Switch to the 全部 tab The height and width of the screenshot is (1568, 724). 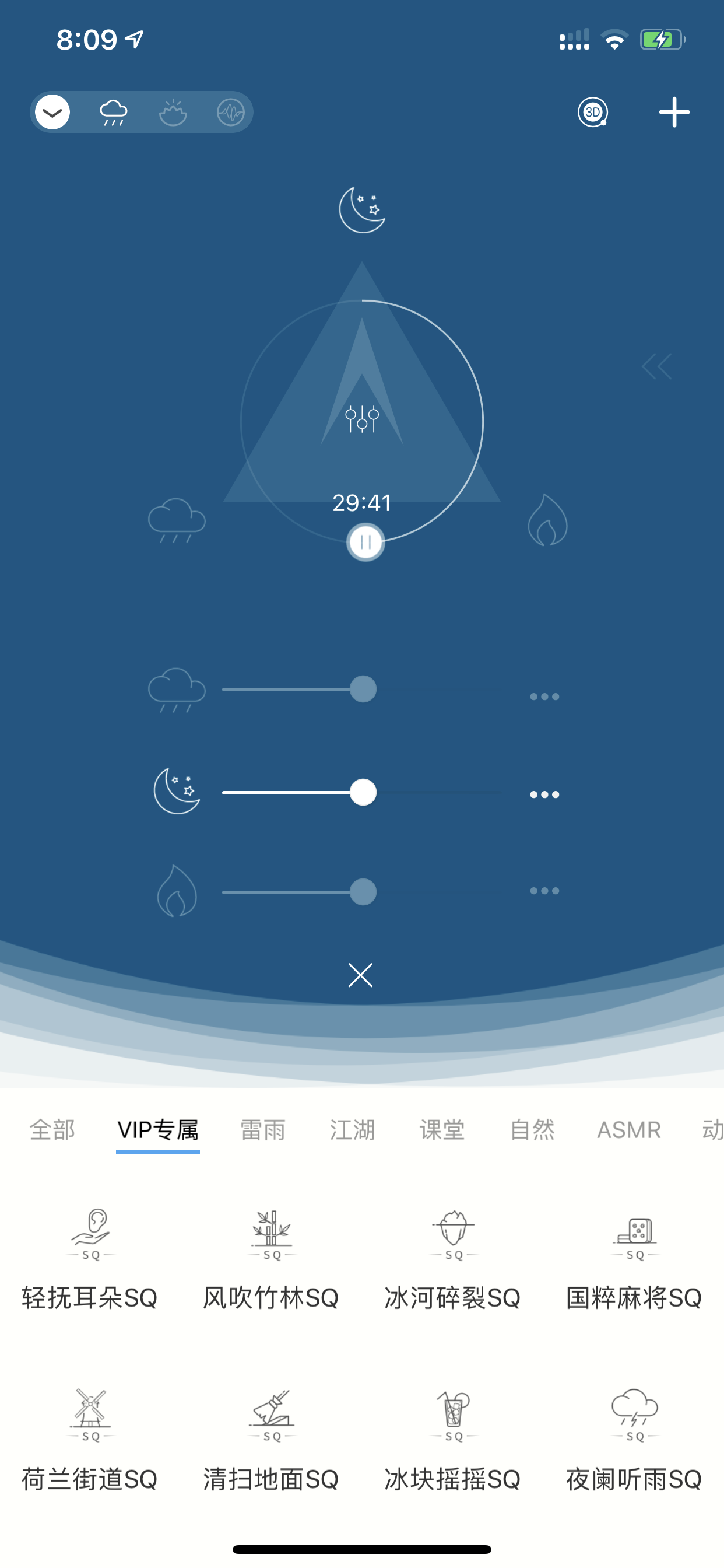pos(52,1130)
